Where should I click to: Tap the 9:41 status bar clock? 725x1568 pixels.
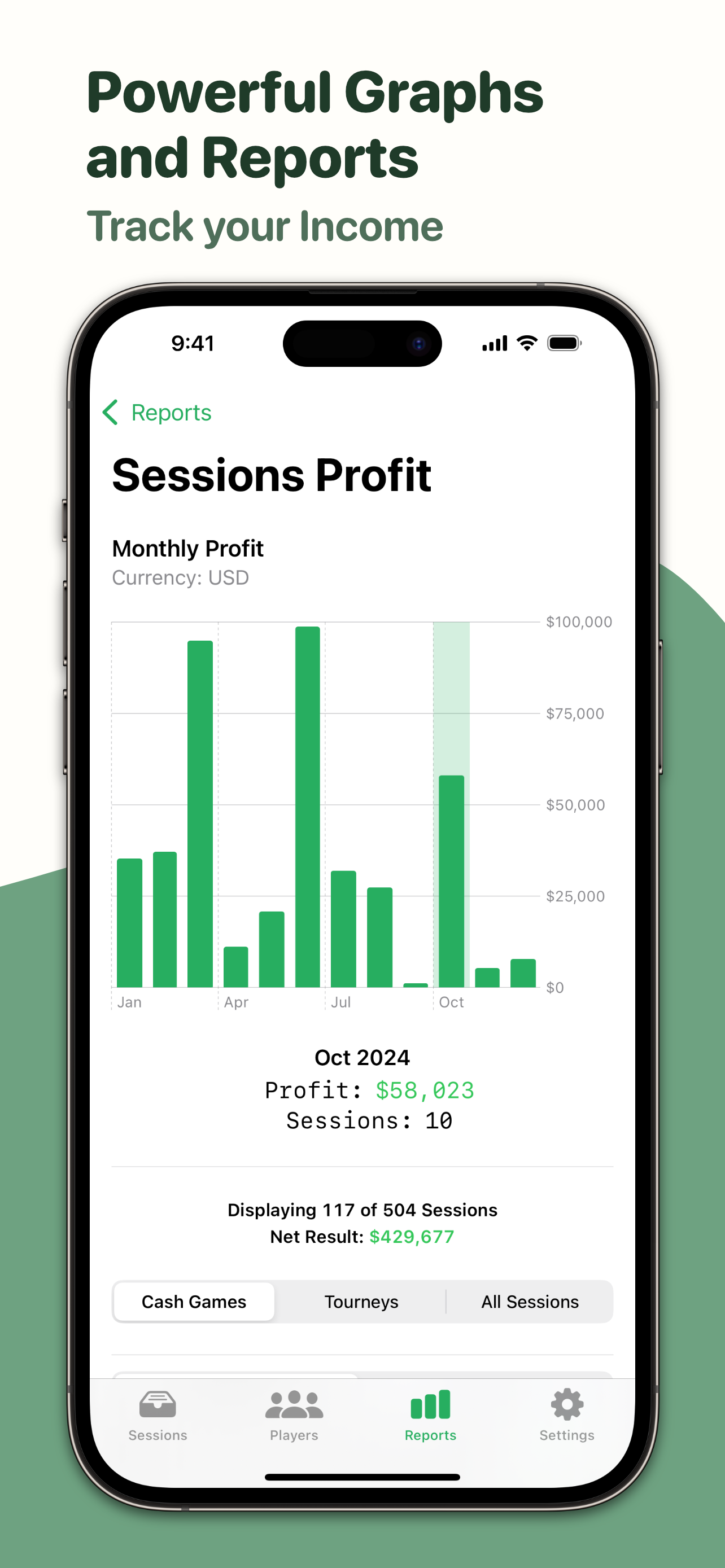coord(194,343)
